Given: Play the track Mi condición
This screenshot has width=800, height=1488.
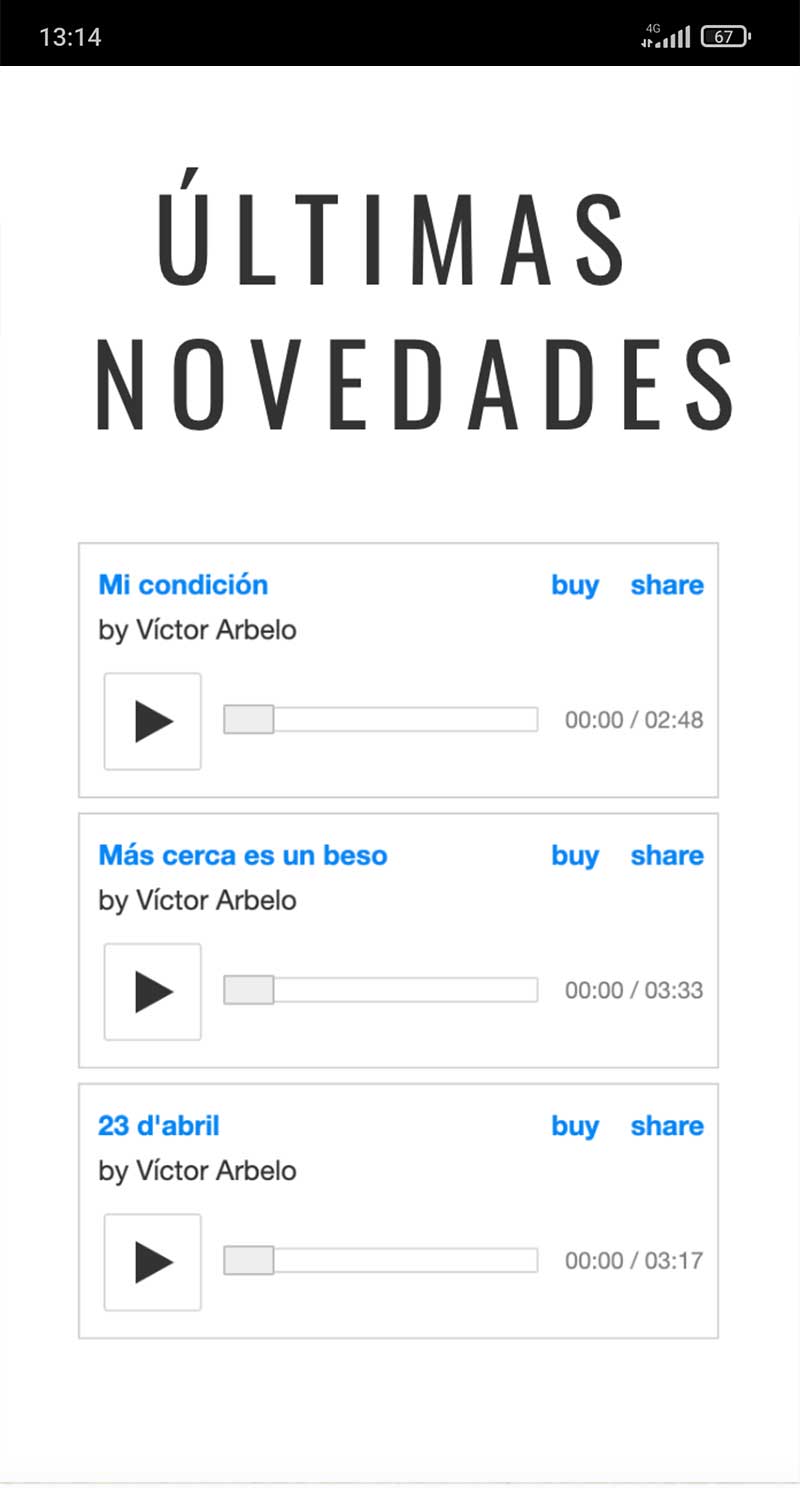Looking at the screenshot, I should 153,721.
